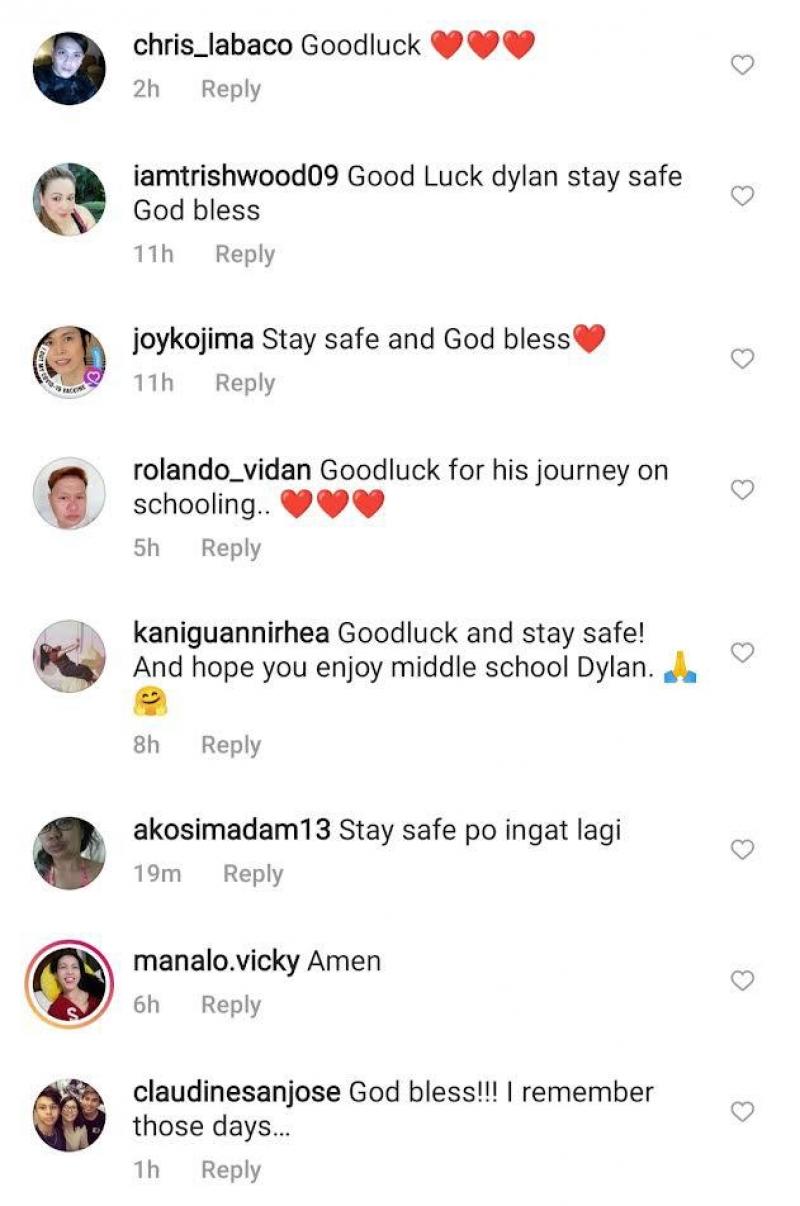Open kaniguannirhea's profile from username
This screenshot has width=800, height=1206.
tap(231, 633)
